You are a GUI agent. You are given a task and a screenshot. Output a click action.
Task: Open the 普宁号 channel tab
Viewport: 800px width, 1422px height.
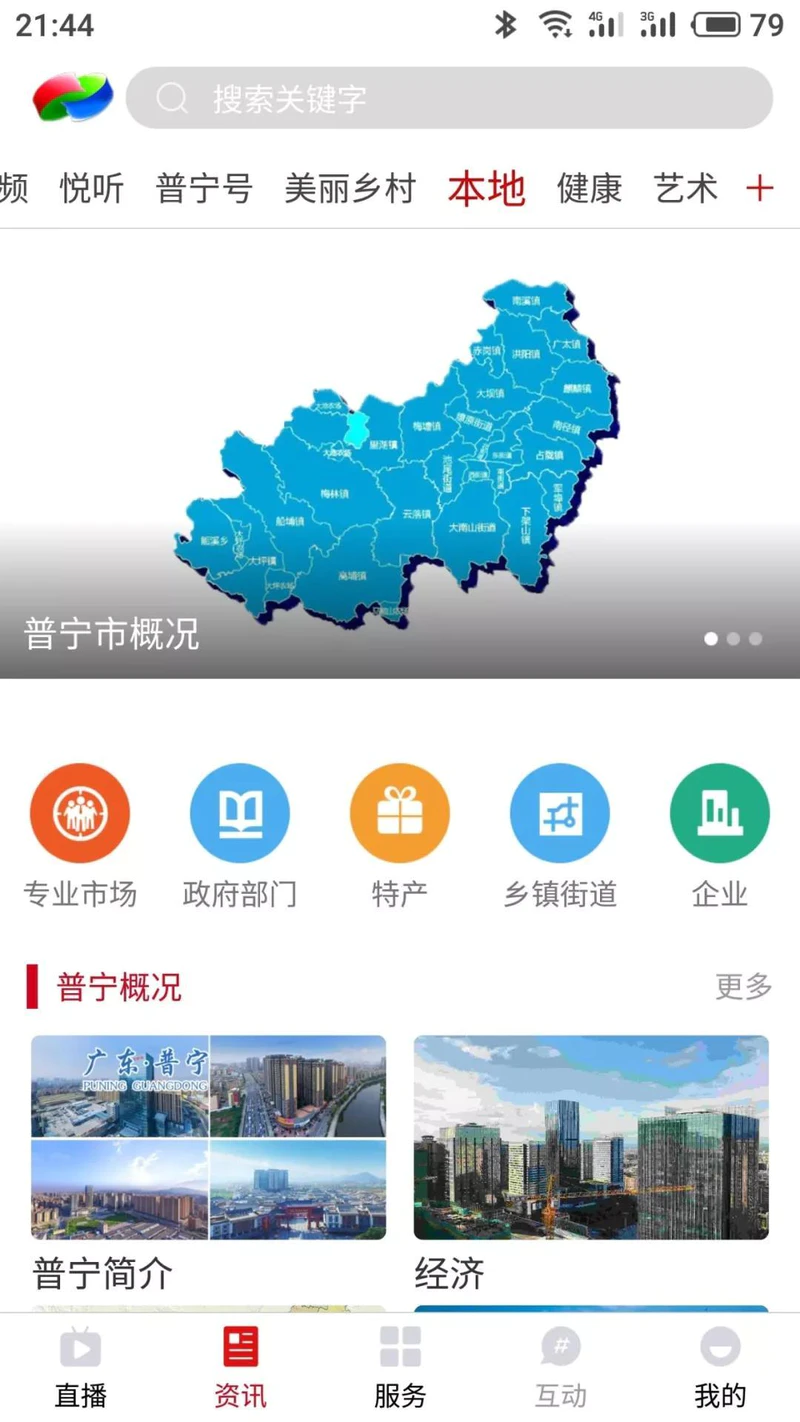[x=204, y=188]
